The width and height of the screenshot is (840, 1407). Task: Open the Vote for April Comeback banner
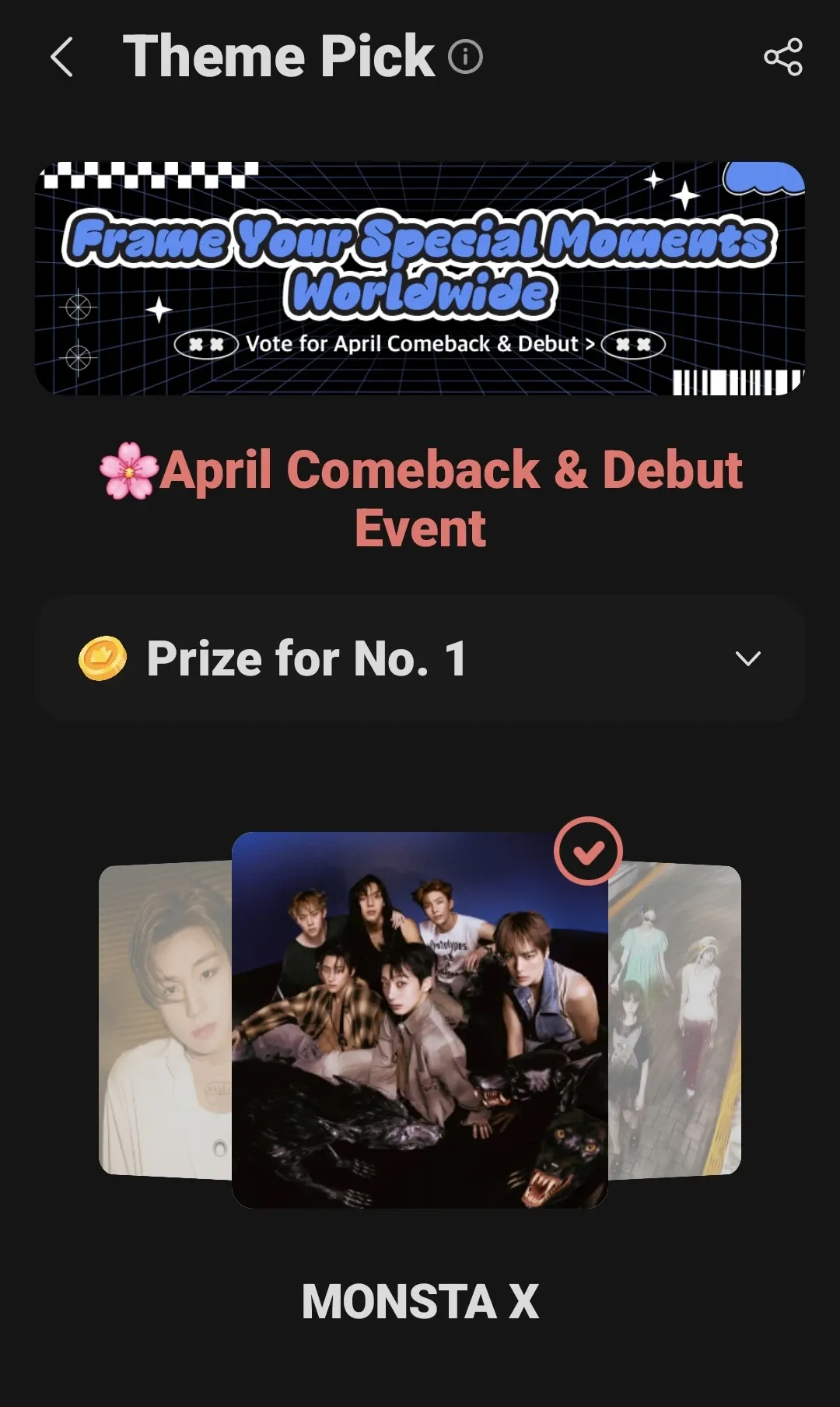coord(420,279)
